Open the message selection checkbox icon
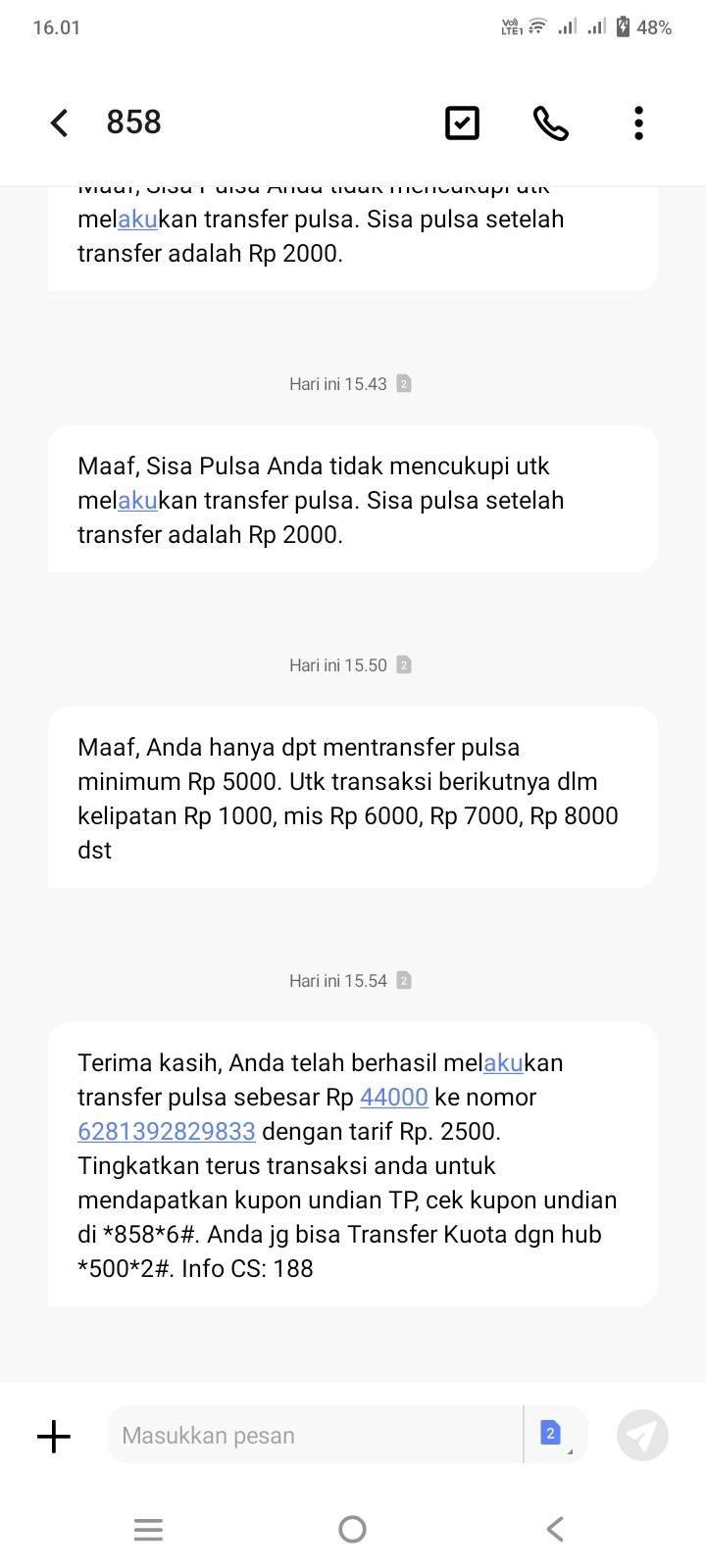Image resolution: width=706 pixels, height=1568 pixels. click(x=462, y=123)
